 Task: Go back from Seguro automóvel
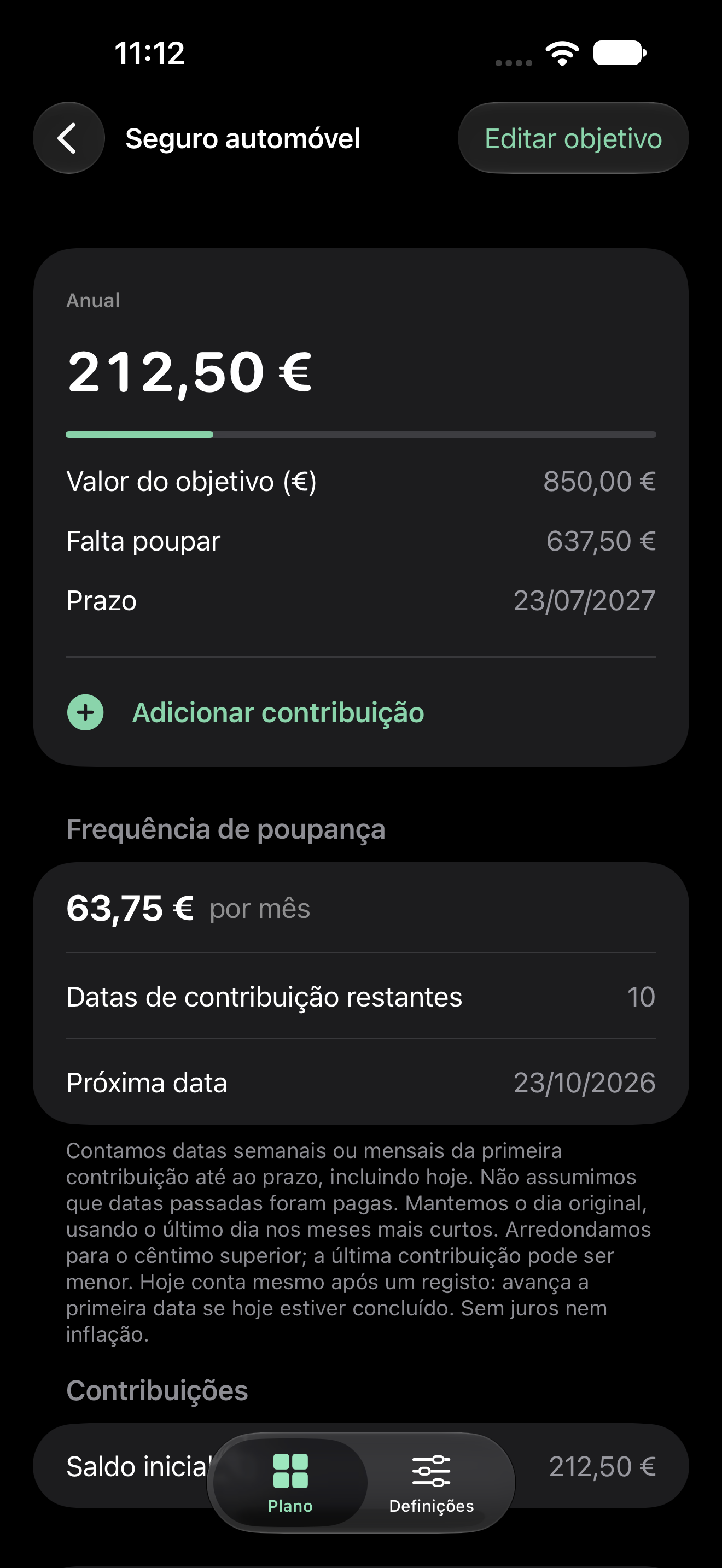pyautogui.click(x=69, y=138)
